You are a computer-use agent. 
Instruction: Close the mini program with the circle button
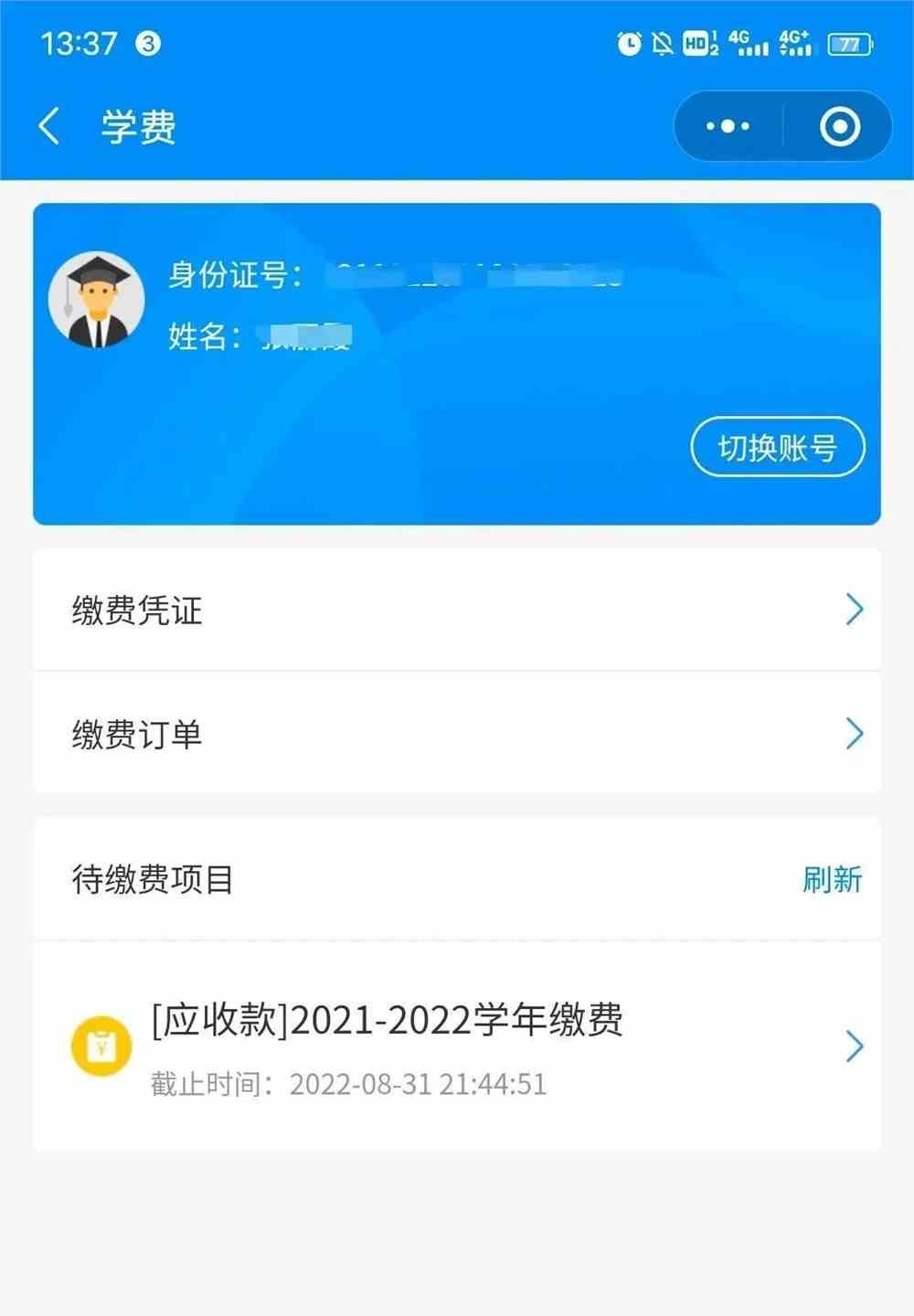pos(839,126)
